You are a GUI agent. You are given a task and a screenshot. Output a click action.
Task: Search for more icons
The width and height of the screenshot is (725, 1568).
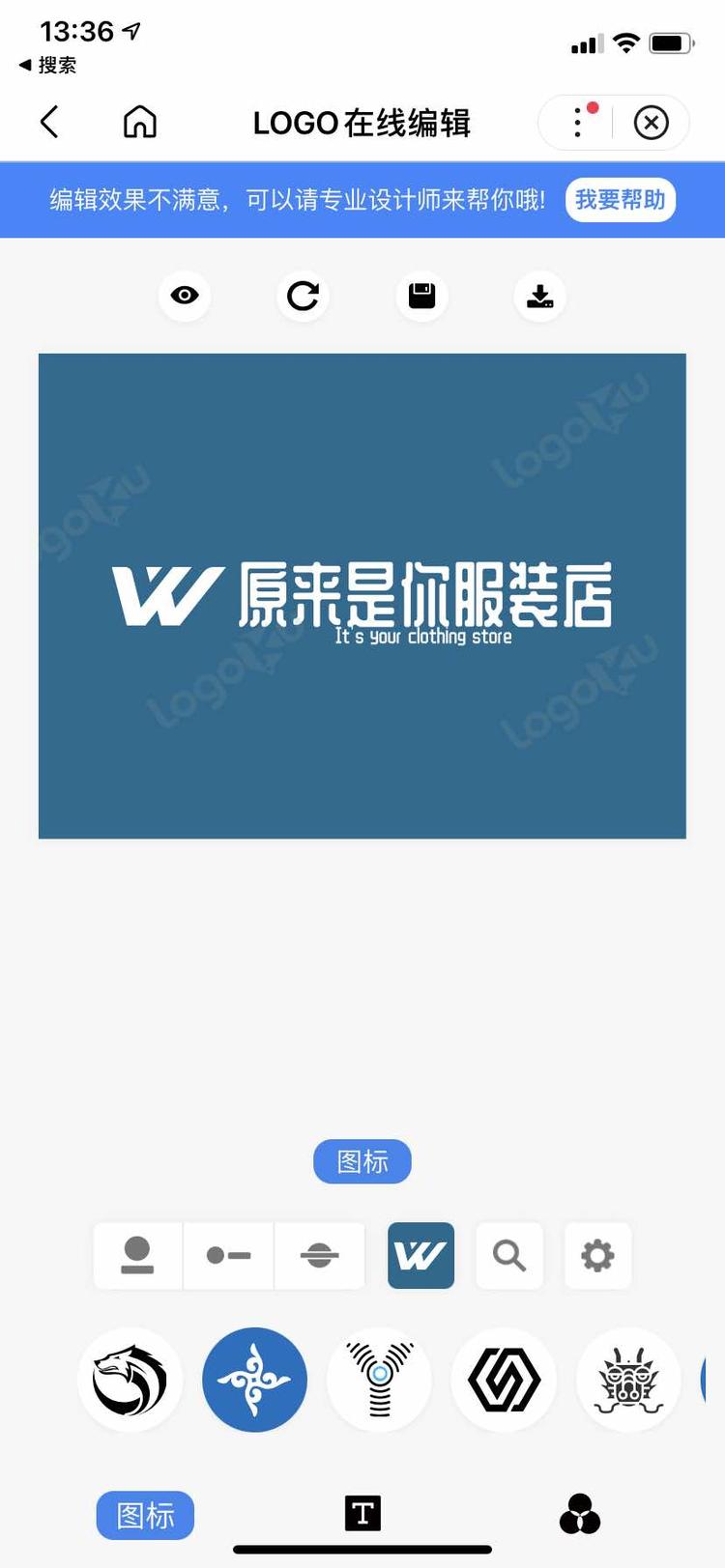pos(509,1255)
